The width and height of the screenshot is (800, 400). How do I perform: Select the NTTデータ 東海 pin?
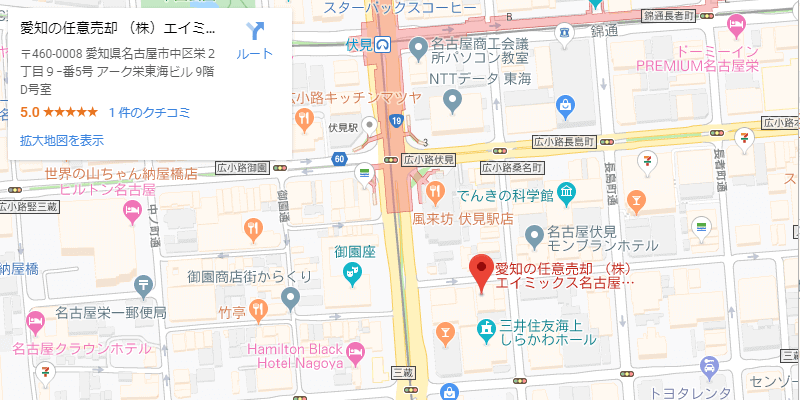(x=452, y=99)
